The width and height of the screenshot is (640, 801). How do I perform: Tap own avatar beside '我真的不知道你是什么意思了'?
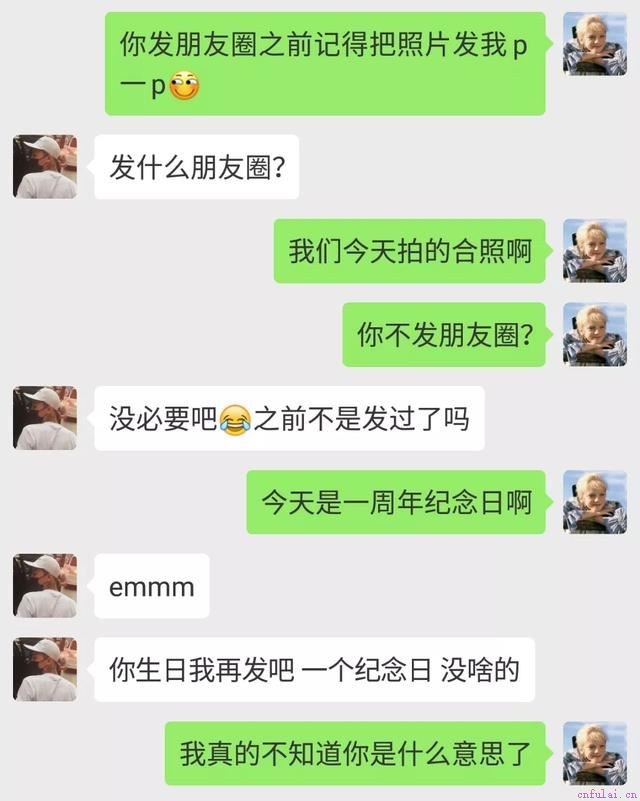click(x=595, y=752)
